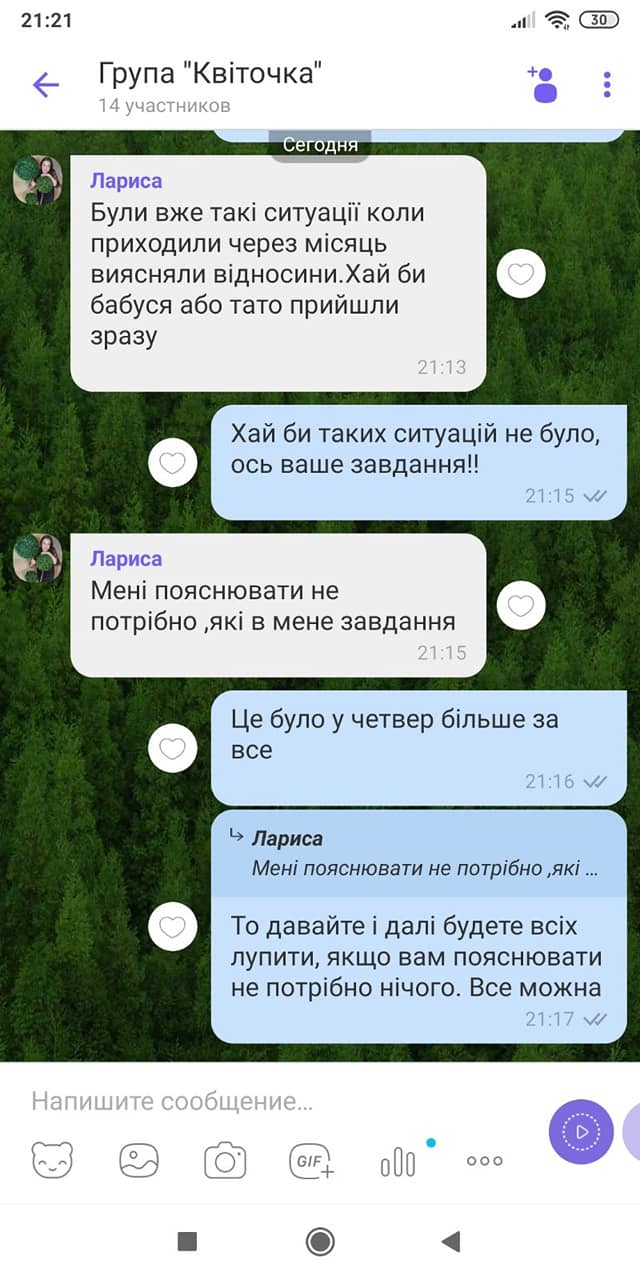Add a participant to the group
This screenshot has height=1280, width=640.
pos(543,85)
